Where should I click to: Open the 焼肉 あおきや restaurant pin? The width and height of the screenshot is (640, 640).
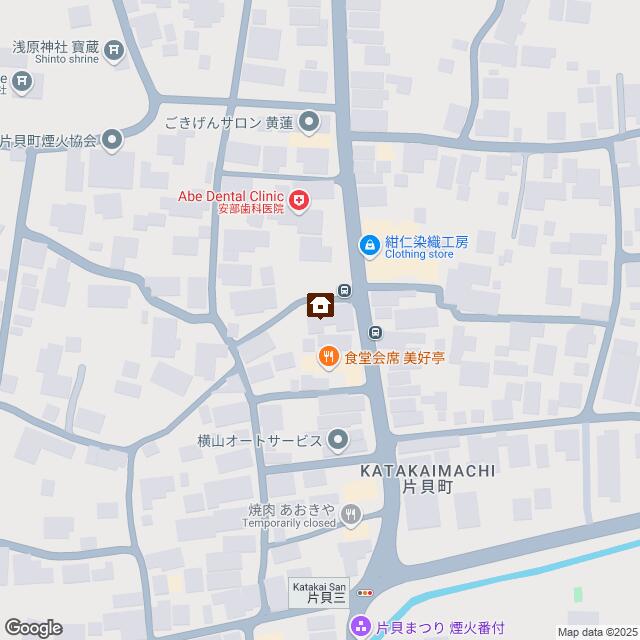[x=350, y=515]
